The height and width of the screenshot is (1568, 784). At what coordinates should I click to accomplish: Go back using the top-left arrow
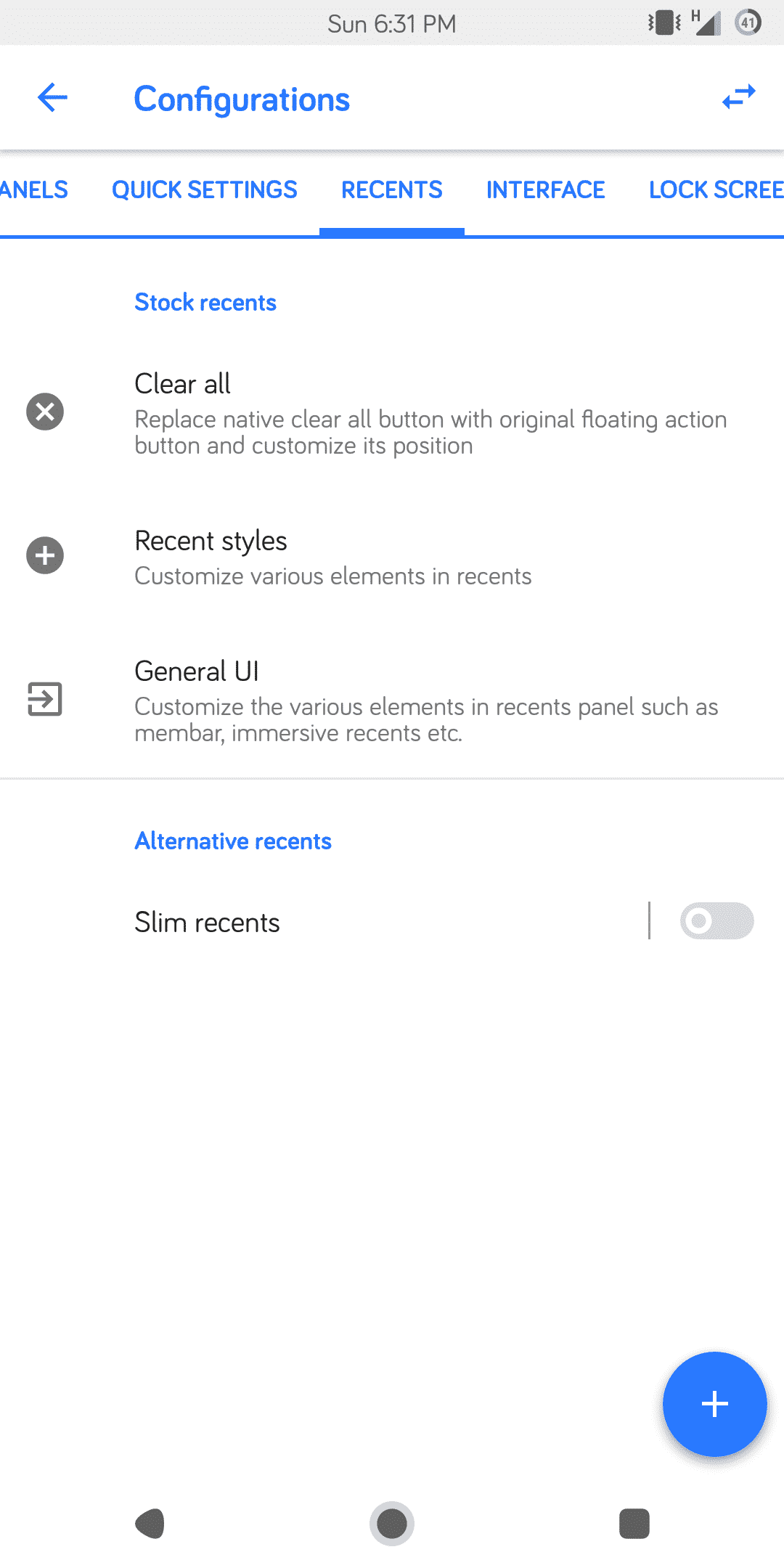(x=52, y=98)
